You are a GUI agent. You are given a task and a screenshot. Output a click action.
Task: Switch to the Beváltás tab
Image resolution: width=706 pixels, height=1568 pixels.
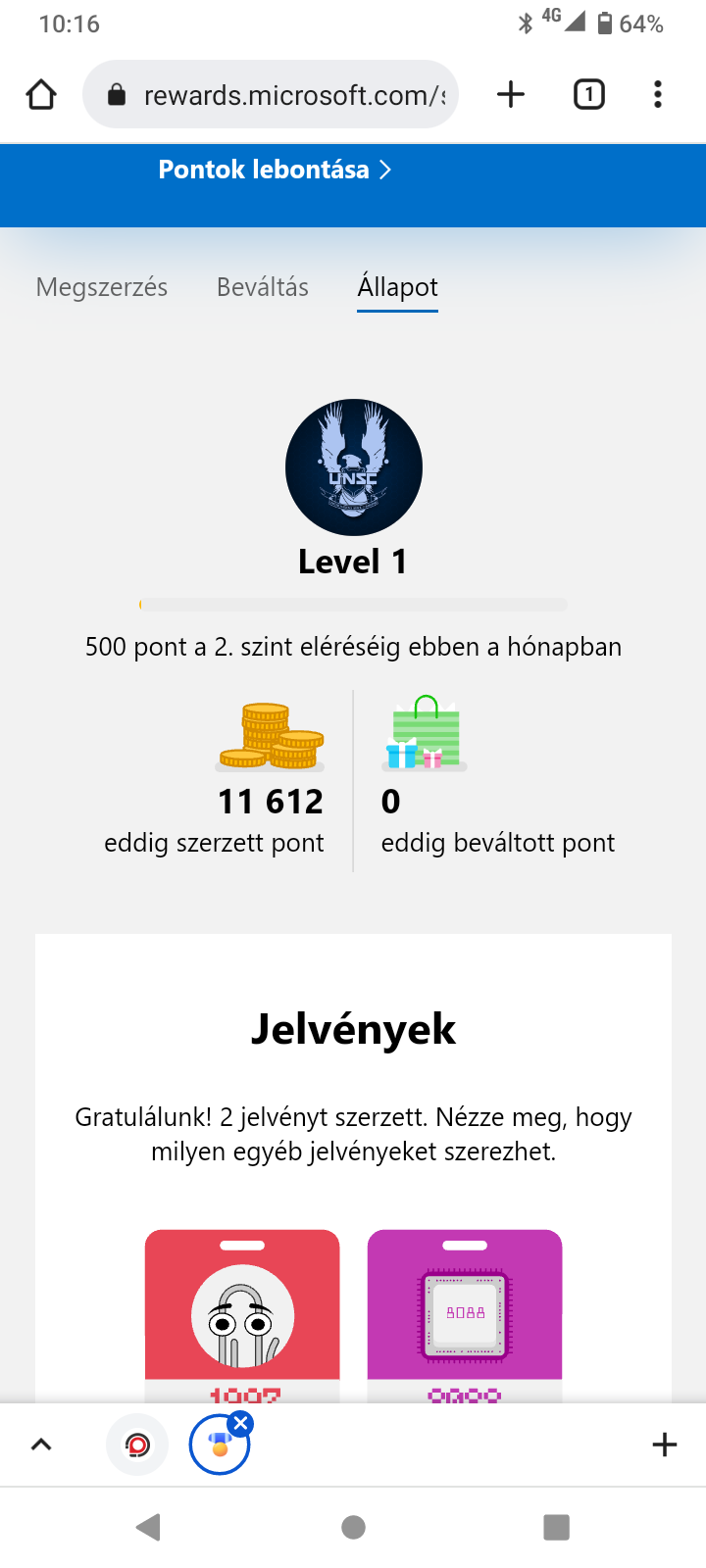[263, 287]
